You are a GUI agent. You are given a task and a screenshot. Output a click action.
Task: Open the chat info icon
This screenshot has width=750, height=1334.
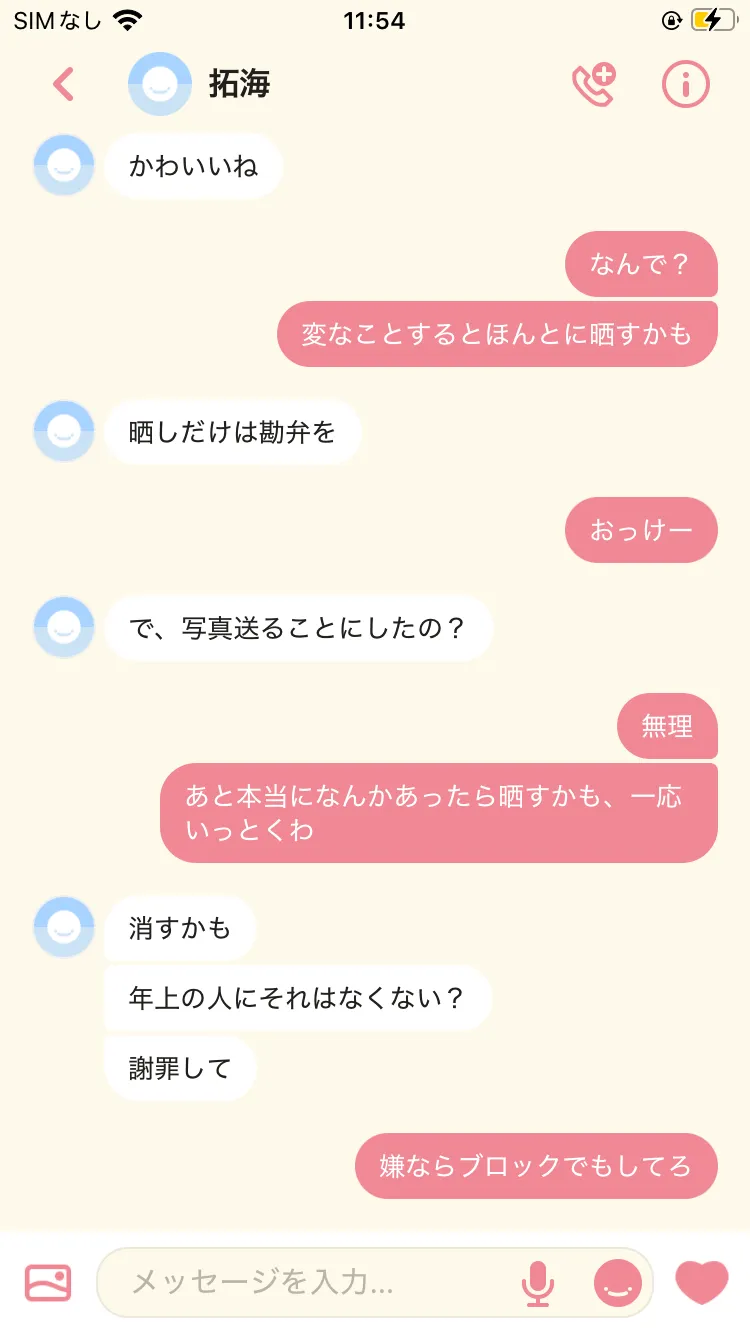[x=686, y=84]
